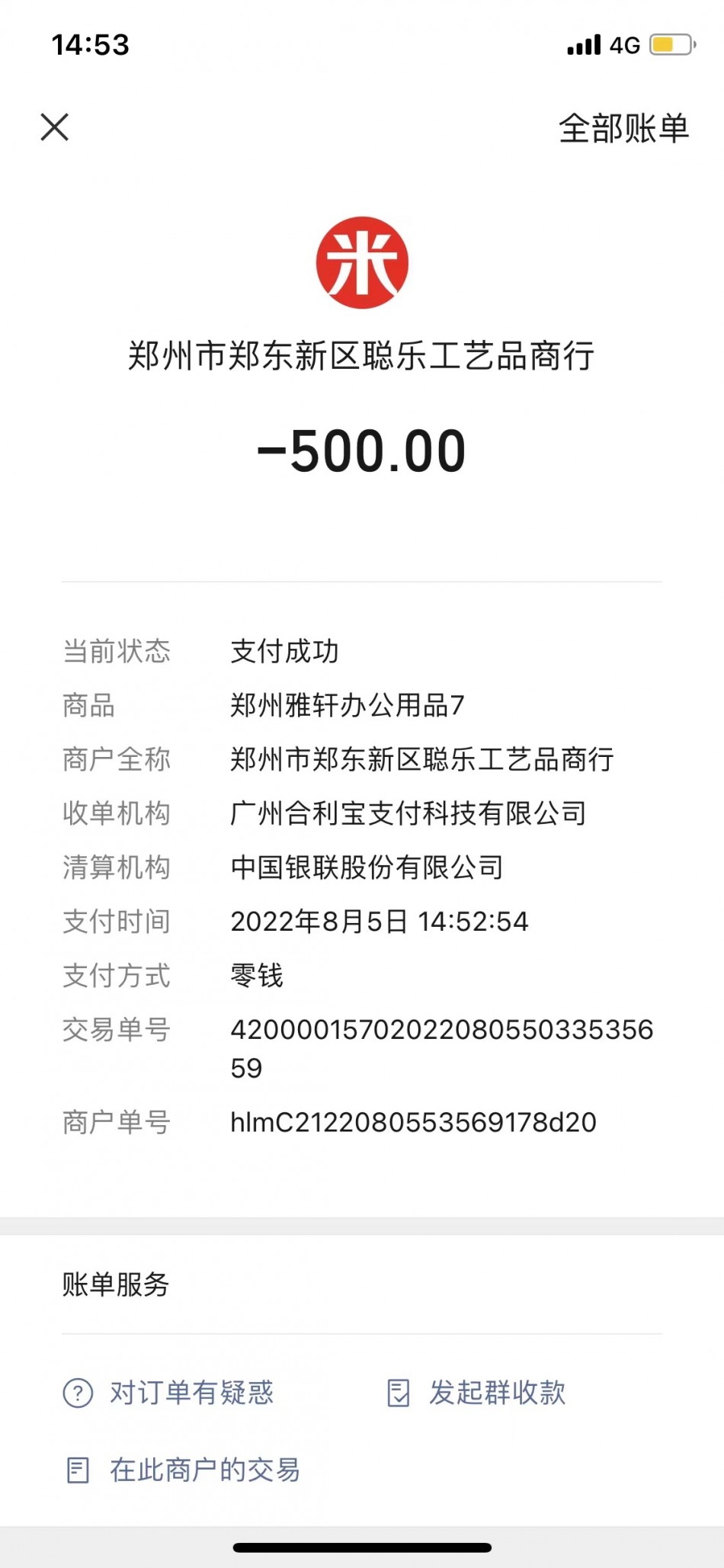View 在此商户的交易 history
The width and height of the screenshot is (724, 1568).
point(183,1470)
